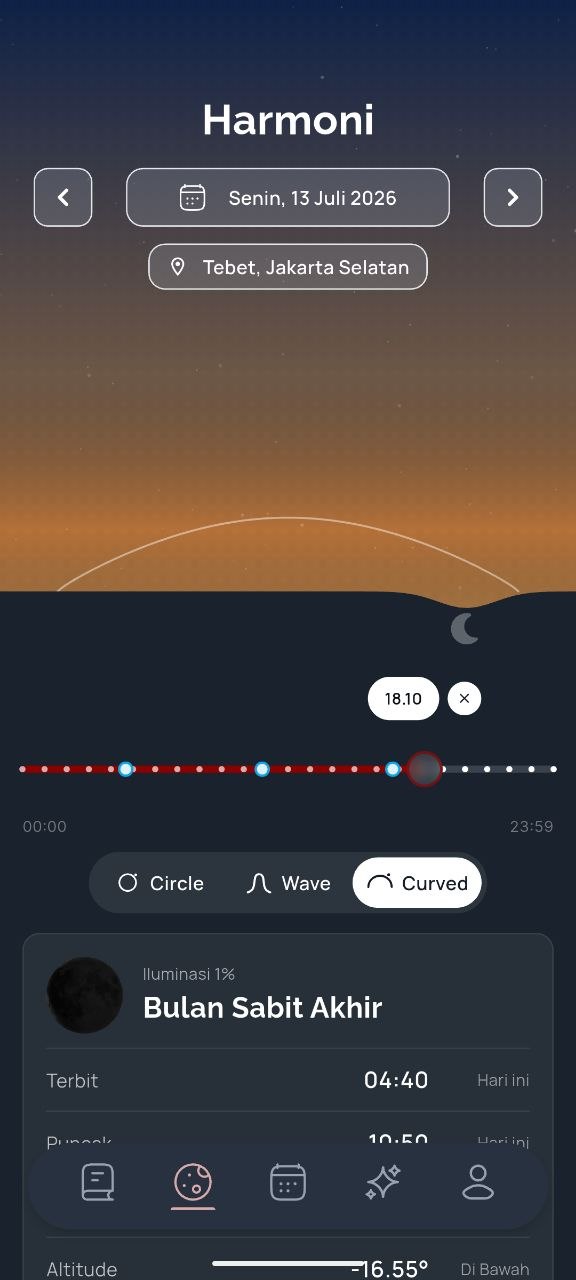Go to the next day

tap(513, 197)
